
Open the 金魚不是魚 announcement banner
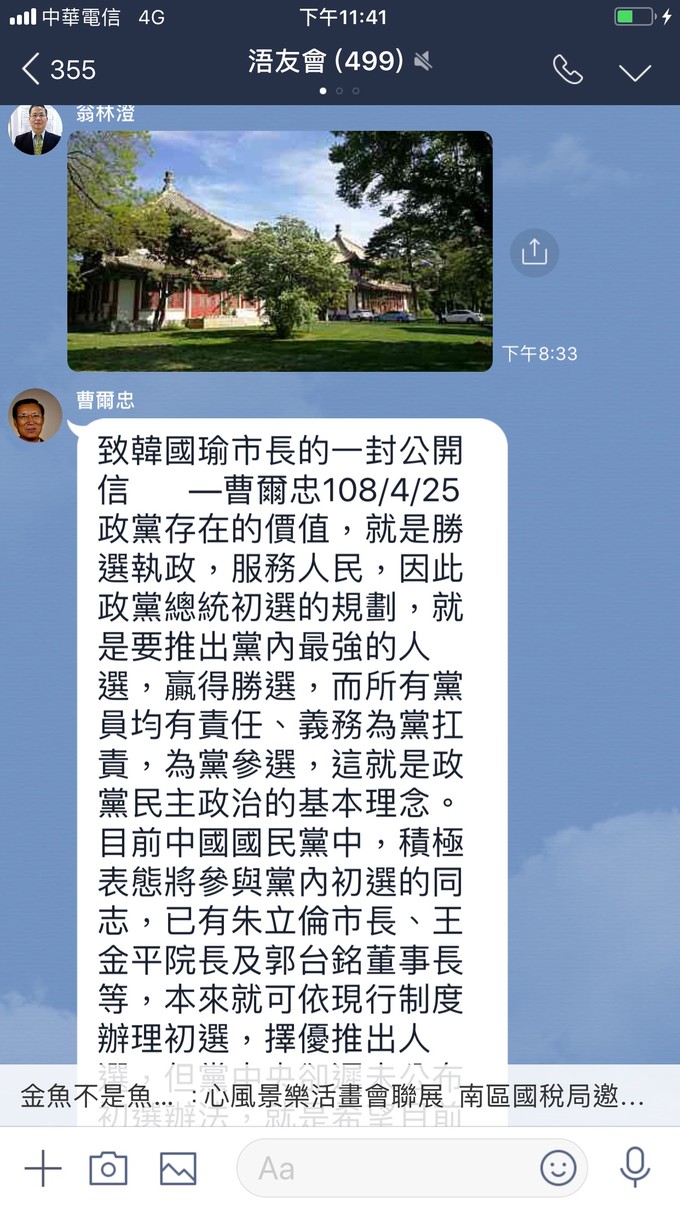330,1095
